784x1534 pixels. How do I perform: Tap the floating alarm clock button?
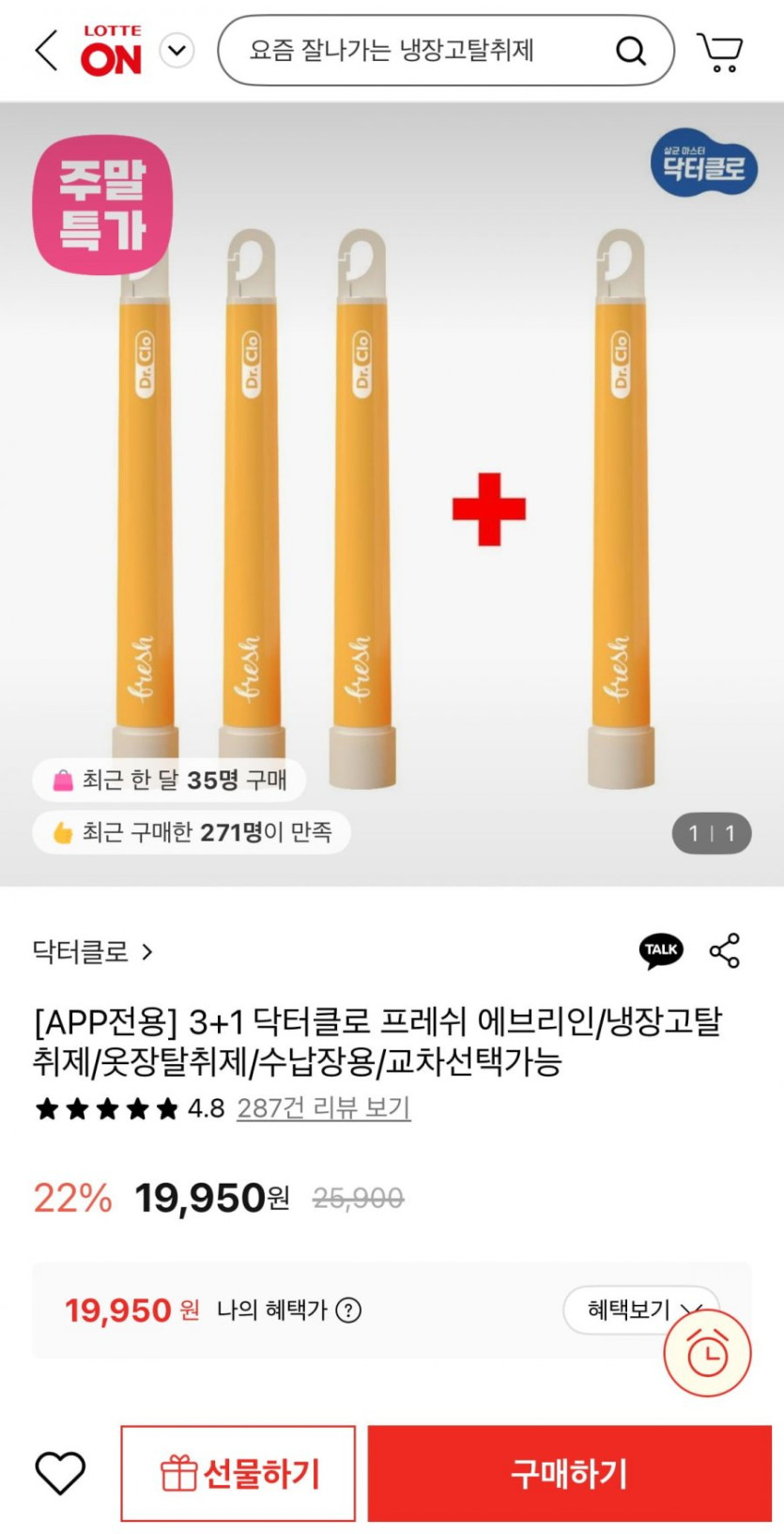click(707, 1353)
